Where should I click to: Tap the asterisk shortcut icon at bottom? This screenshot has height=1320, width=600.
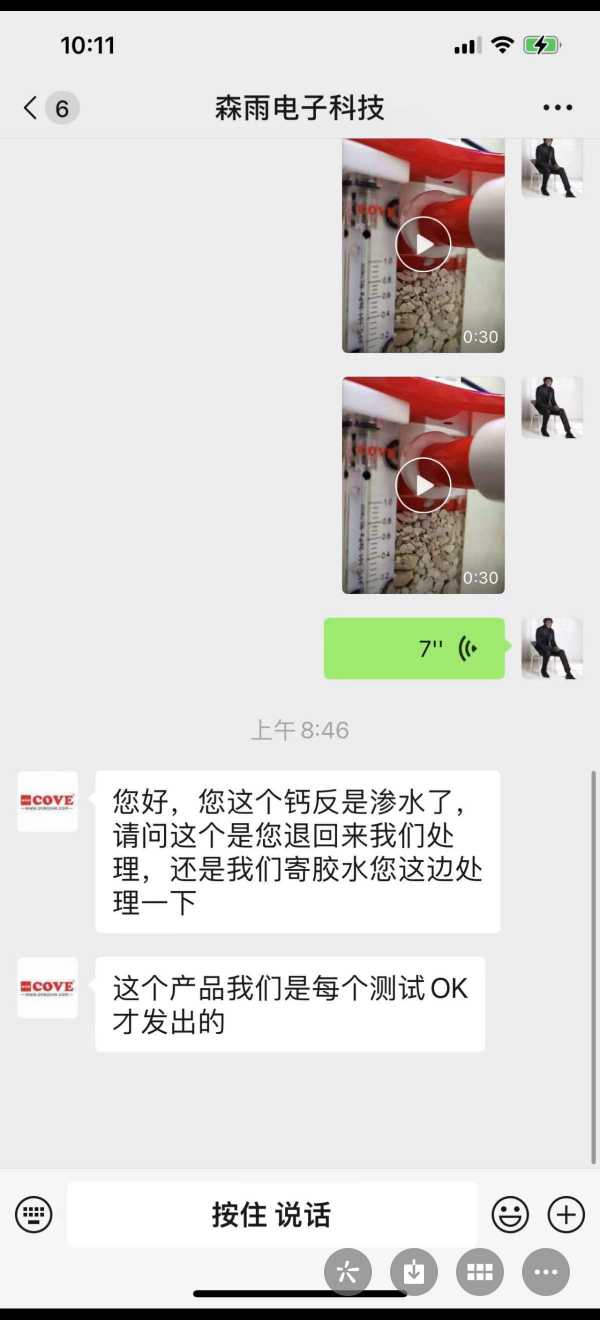pyautogui.click(x=348, y=1272)
